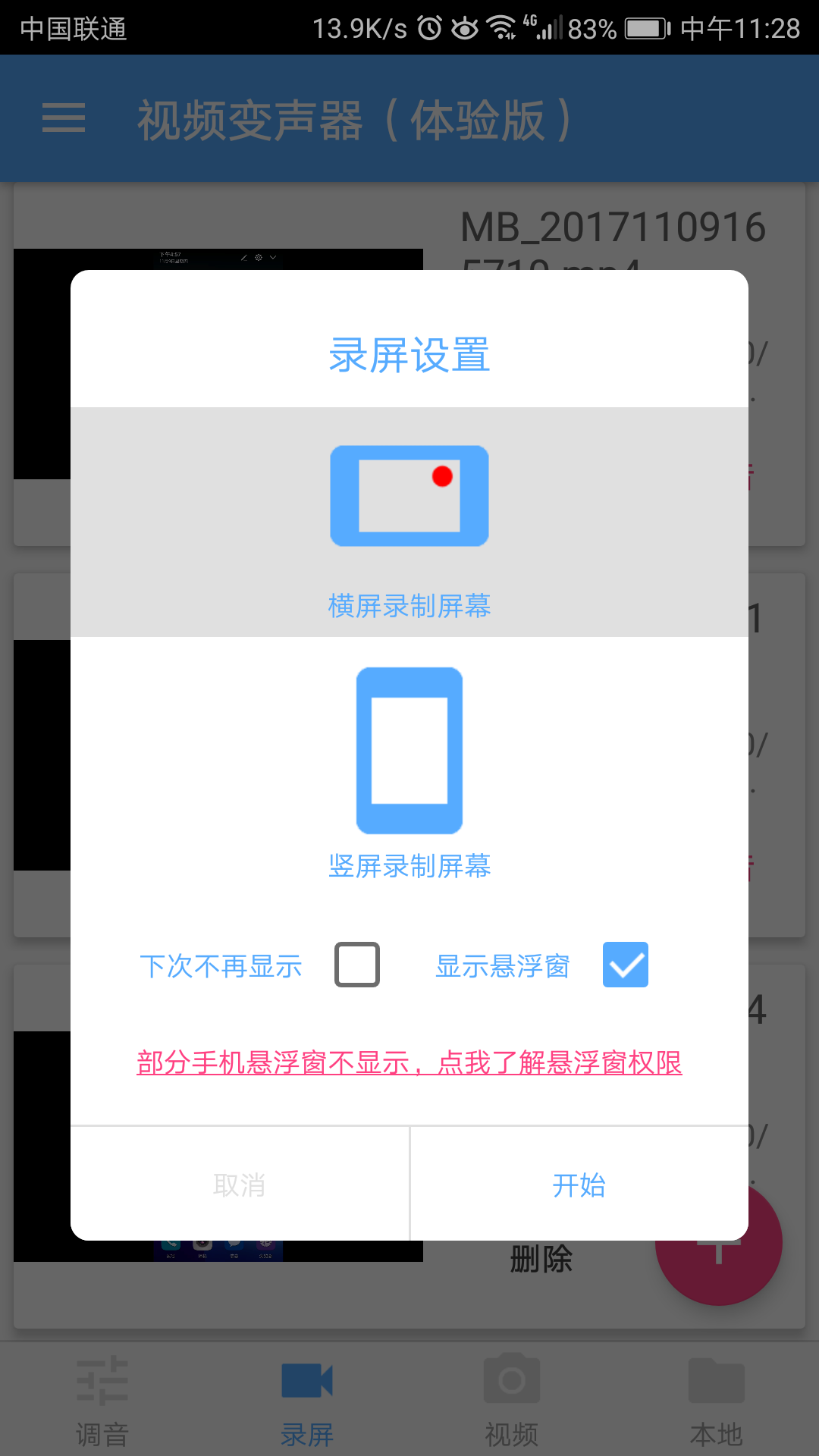Tap 取消 to cancel the dialog
The image size is (819, 1456).
coord(240,1185)
